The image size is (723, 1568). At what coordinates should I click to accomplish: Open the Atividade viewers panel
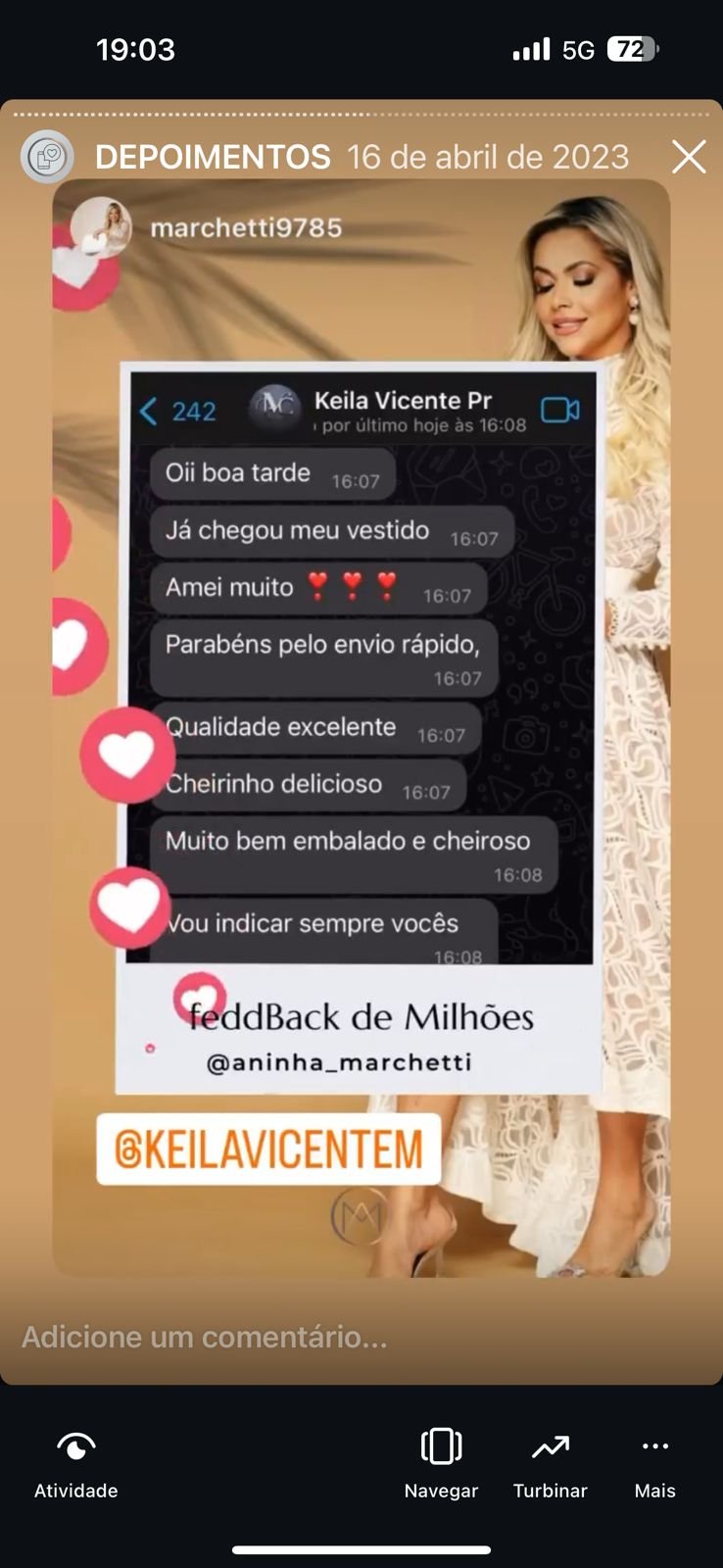75,1465
